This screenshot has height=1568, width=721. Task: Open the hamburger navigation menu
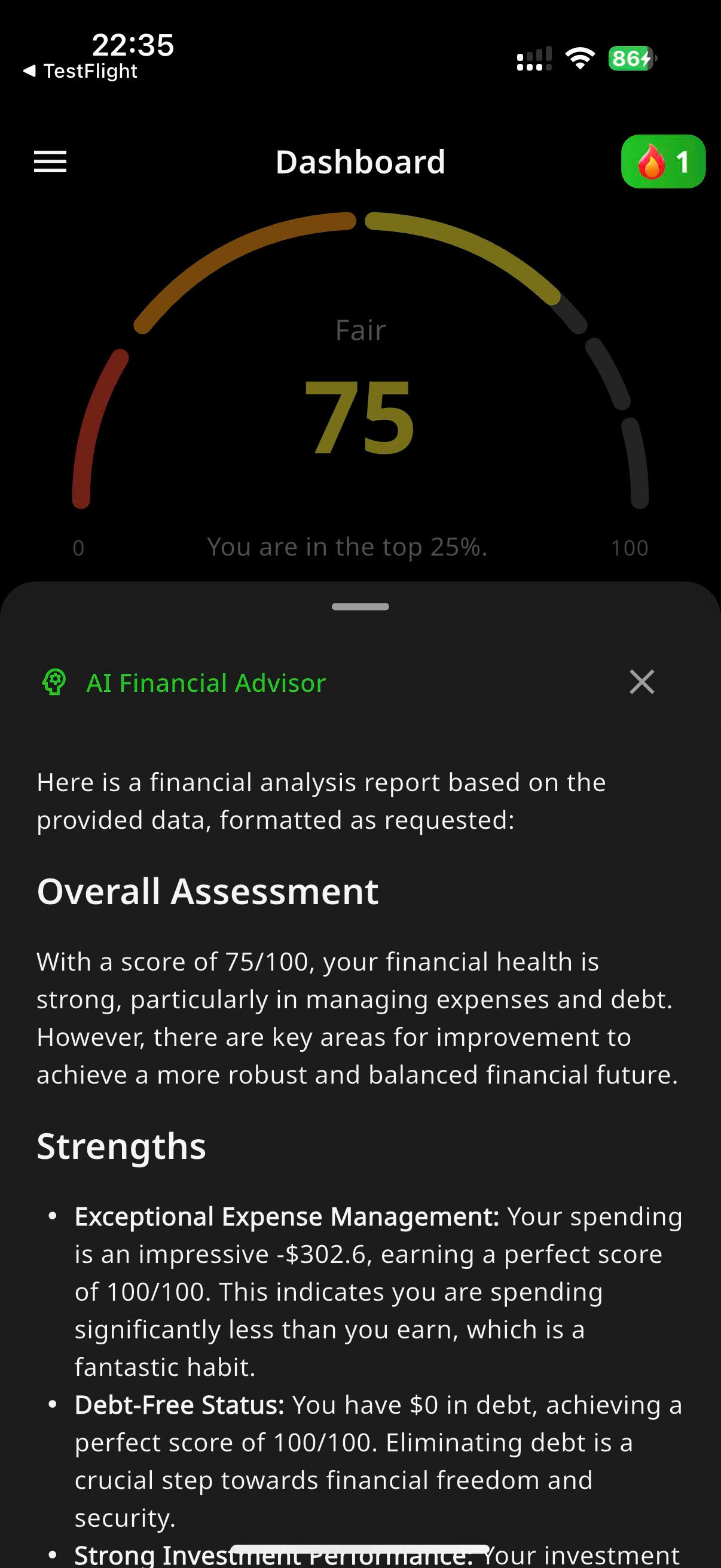click(50, 161)
